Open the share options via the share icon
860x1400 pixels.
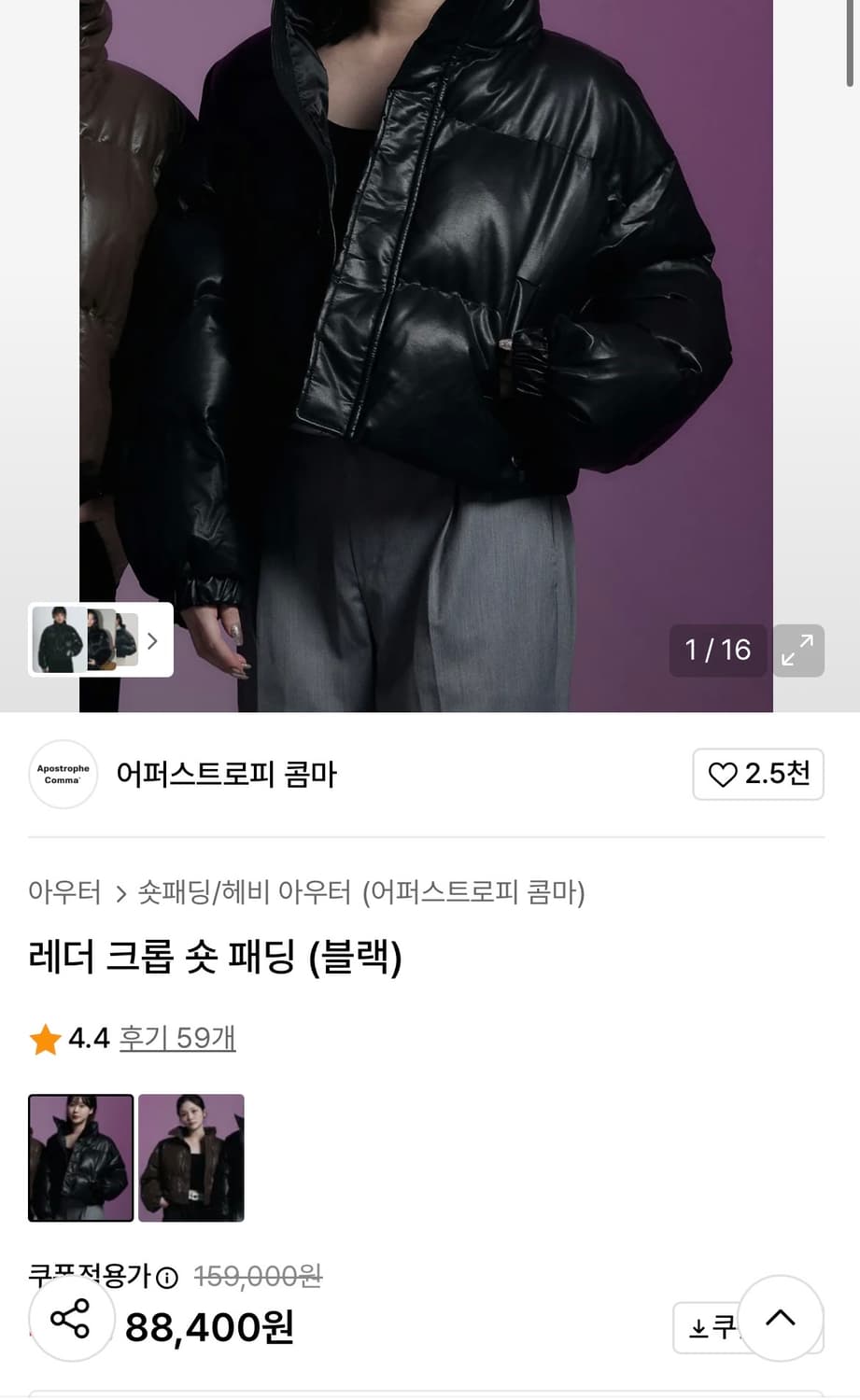coord(71,1320)
